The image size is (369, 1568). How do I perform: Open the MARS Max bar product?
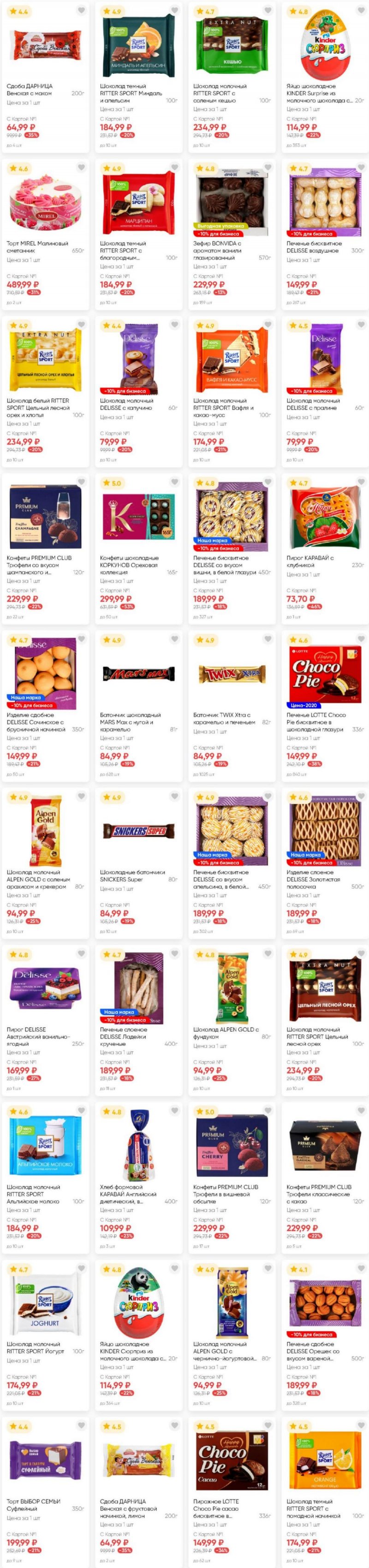pyautogui.click(x=137, y=674)
